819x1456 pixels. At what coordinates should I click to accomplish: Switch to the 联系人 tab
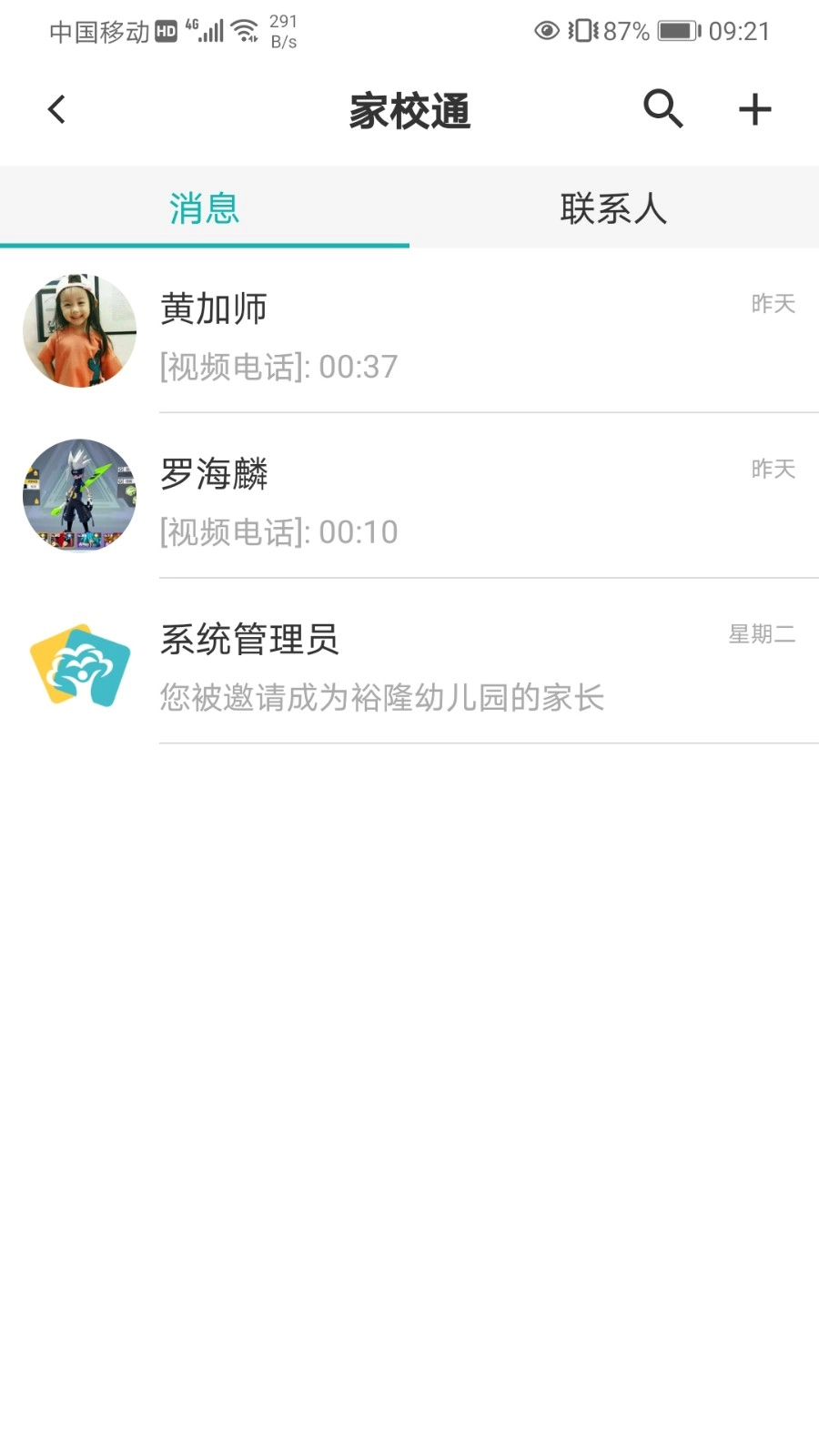[613, 208]
